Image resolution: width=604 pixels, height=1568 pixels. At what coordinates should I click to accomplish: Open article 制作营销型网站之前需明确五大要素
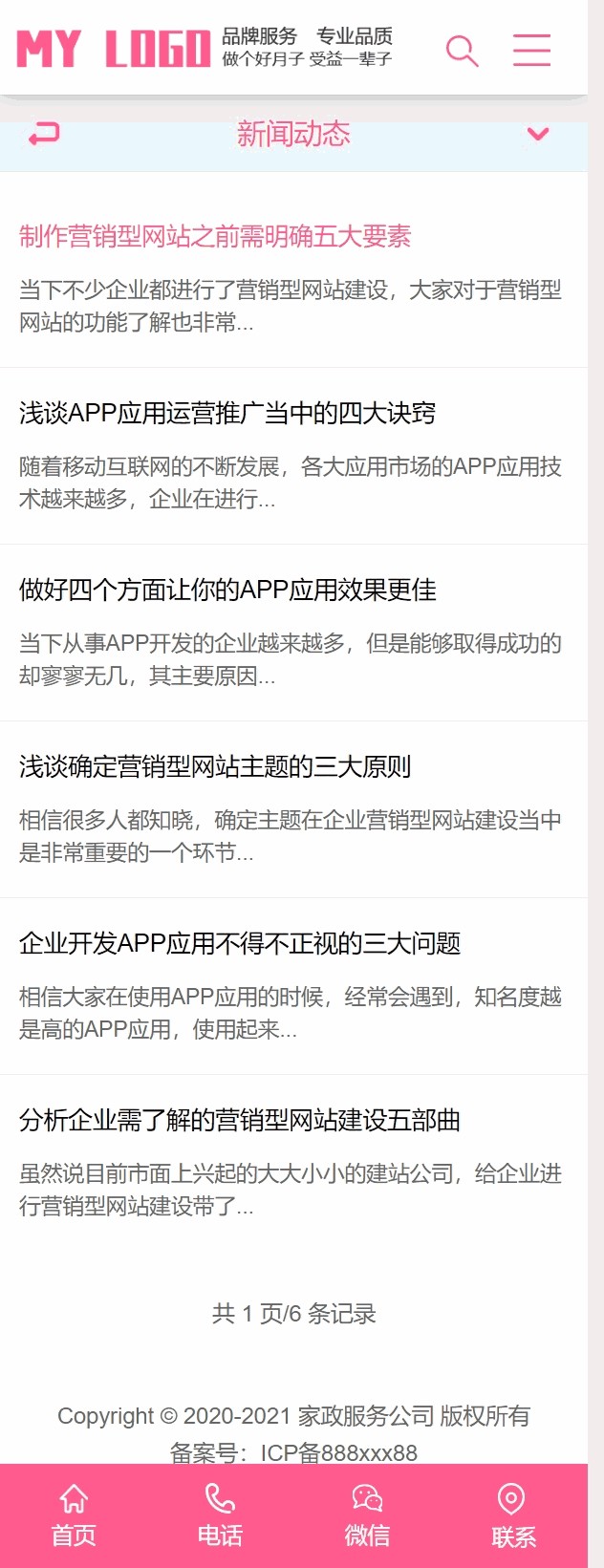[215, 236]
